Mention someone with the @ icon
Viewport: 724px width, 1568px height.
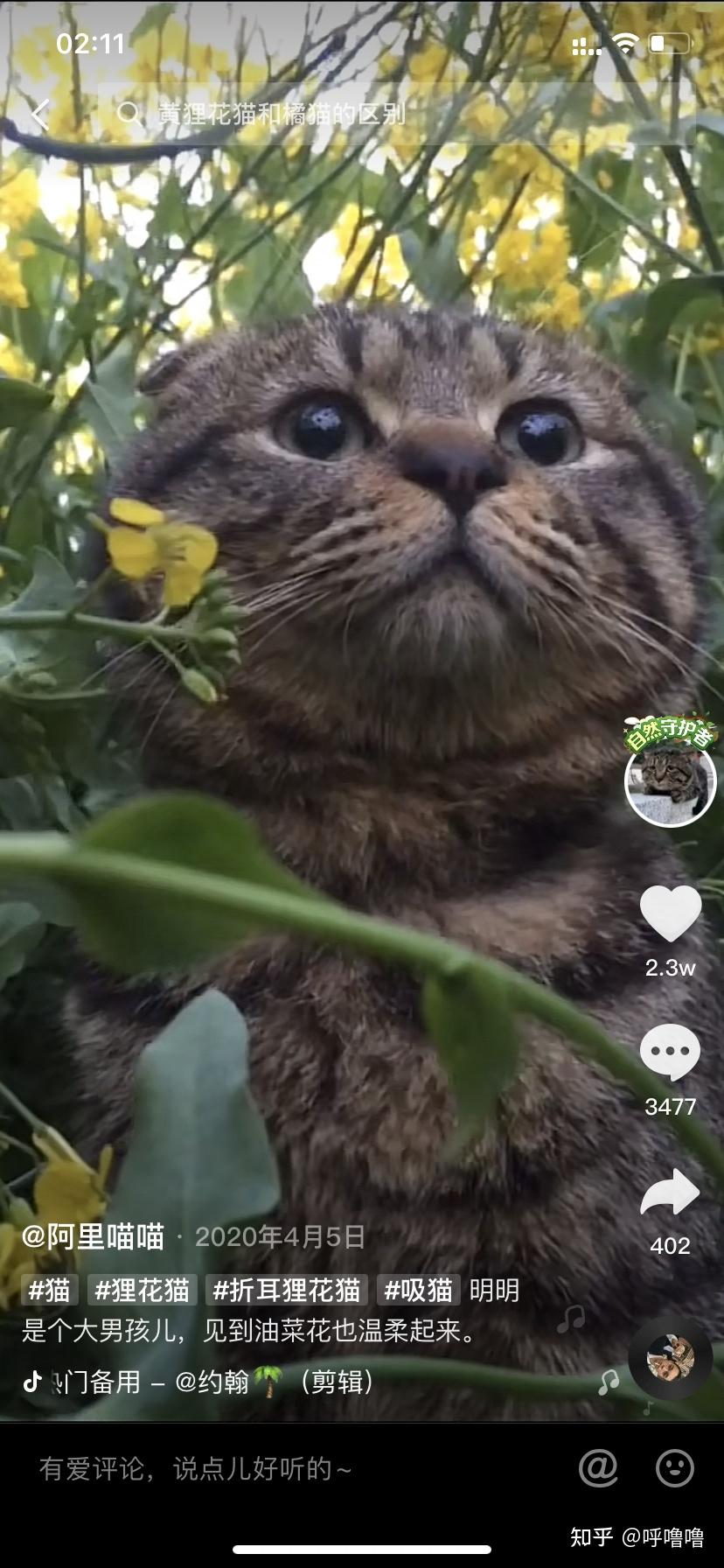[x=598, y=1468]
